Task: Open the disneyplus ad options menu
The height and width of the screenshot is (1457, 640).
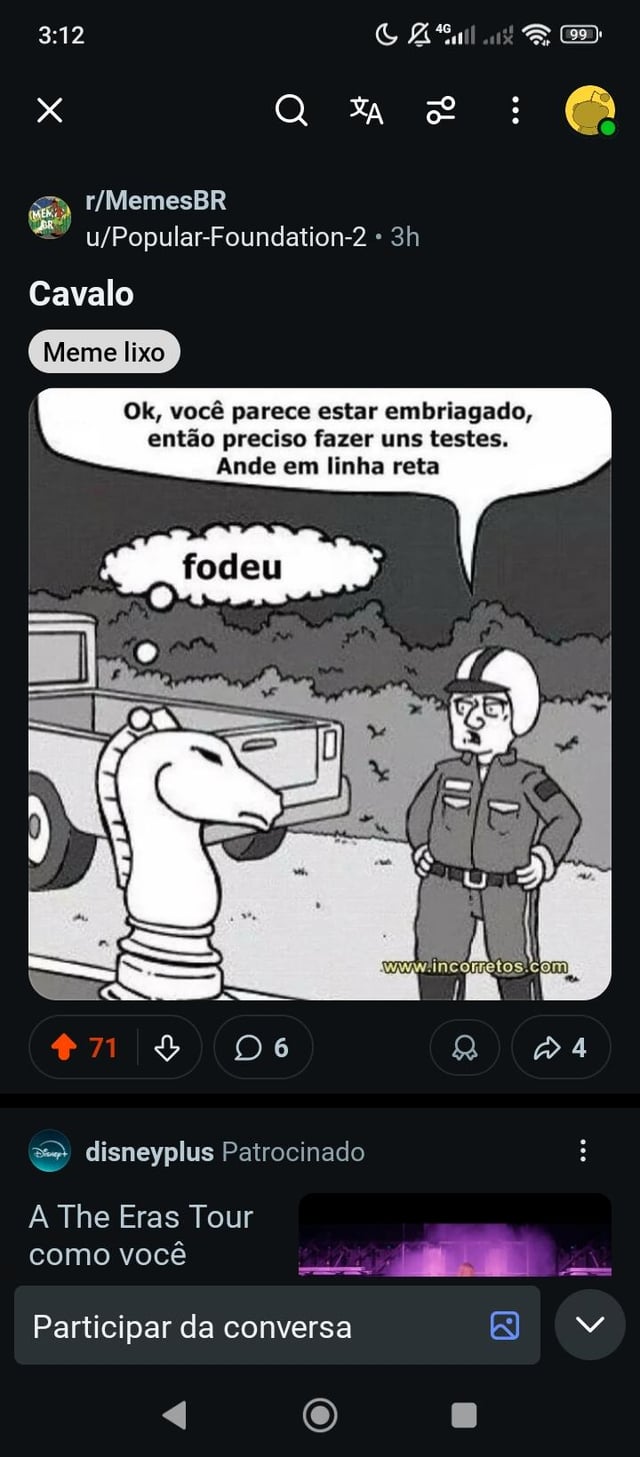Action: (583, 1150)
